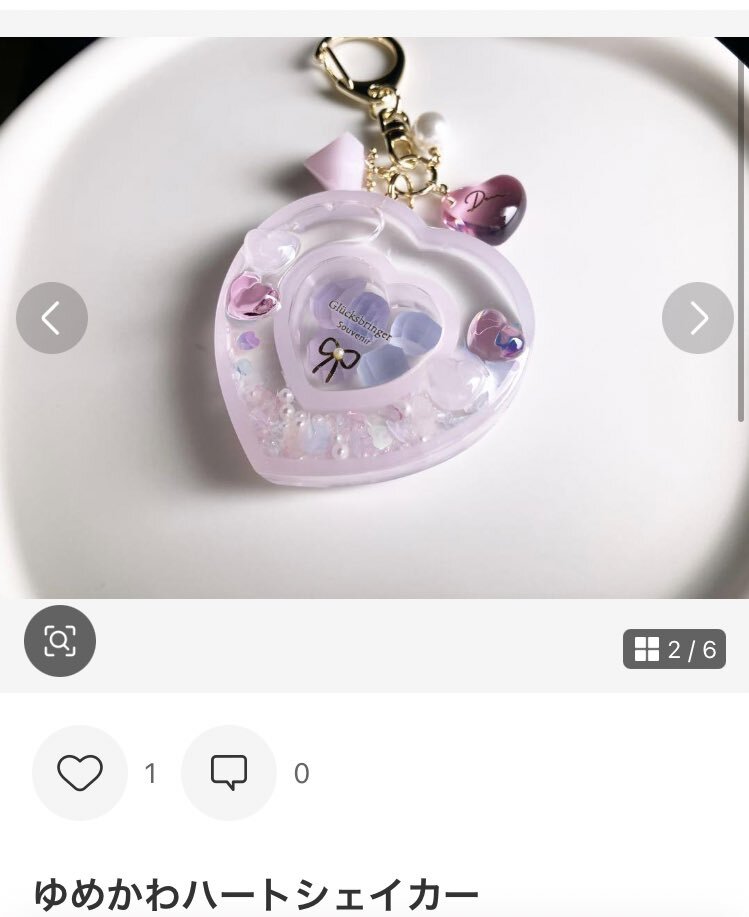Open the image search lens icon
749x917 pixels.
pyautogui.click(x=60, y=641)
